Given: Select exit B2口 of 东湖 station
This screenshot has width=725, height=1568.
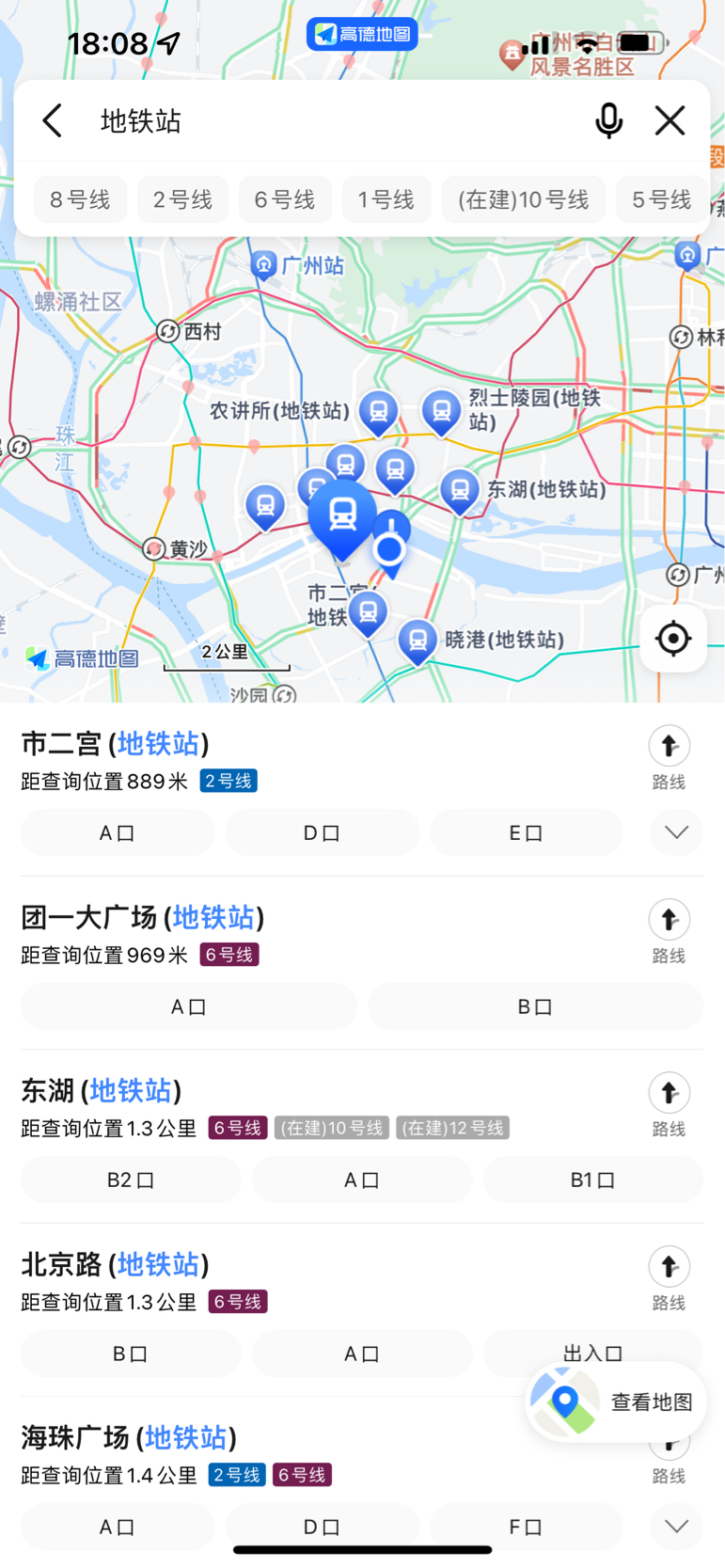Looking at the screenshot, I should coord(130,1180).
